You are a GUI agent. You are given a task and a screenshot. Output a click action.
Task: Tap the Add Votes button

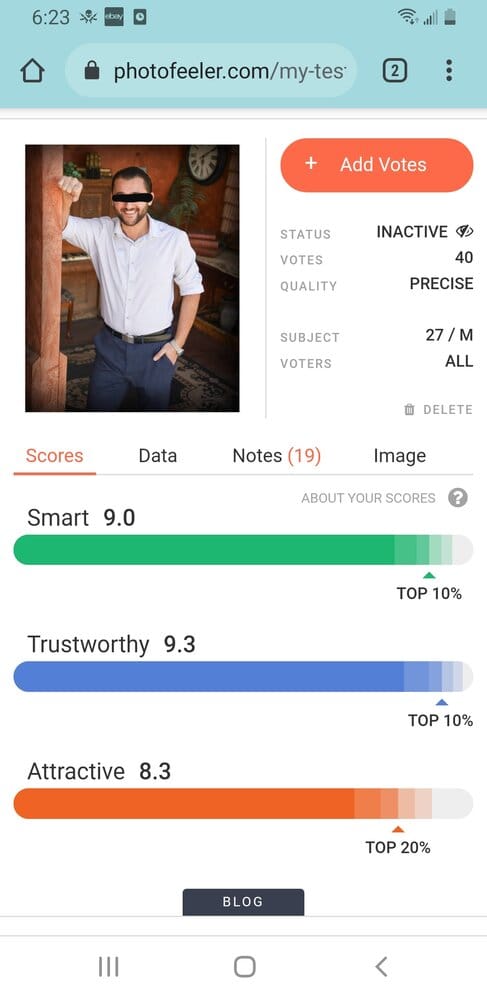377,165
